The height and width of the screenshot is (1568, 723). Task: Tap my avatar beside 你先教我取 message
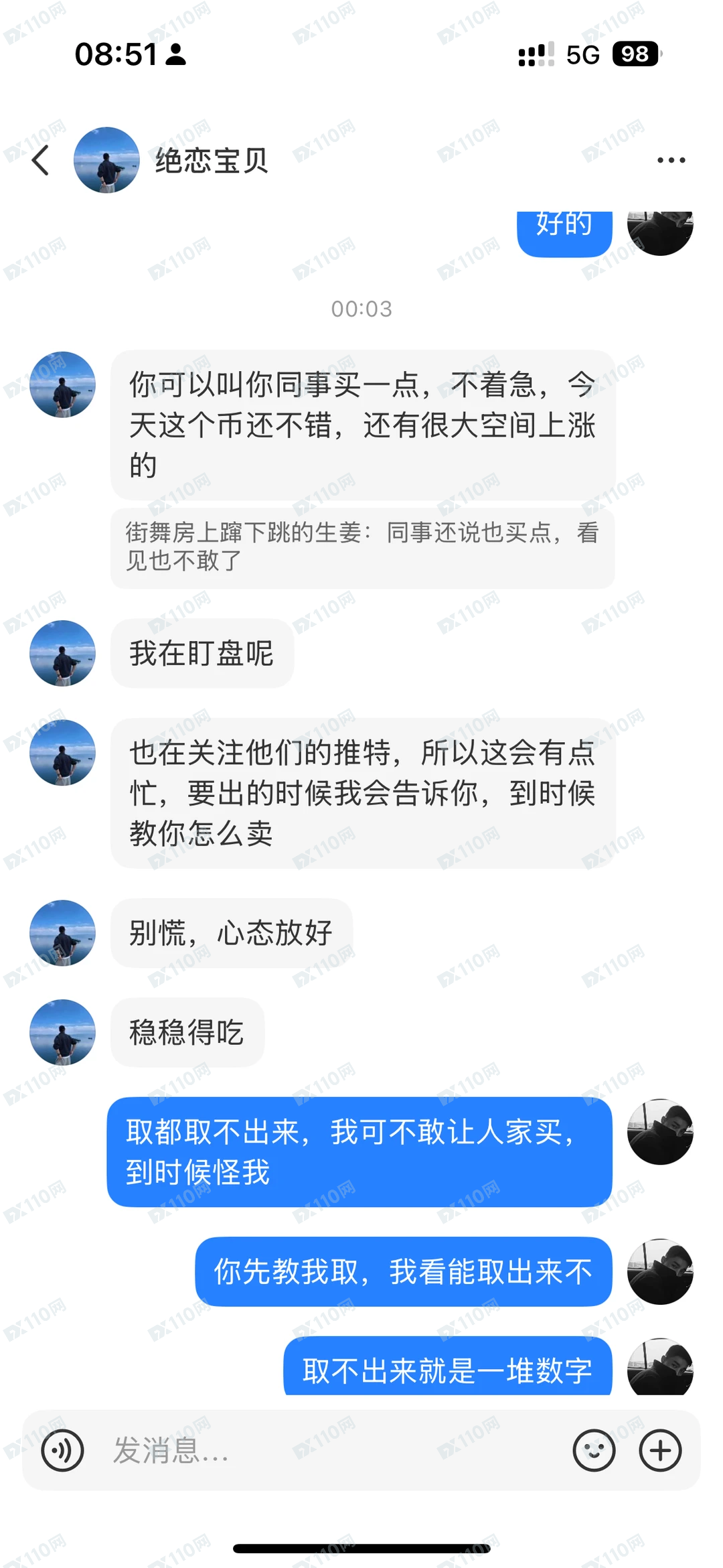tap(659, 1271)
